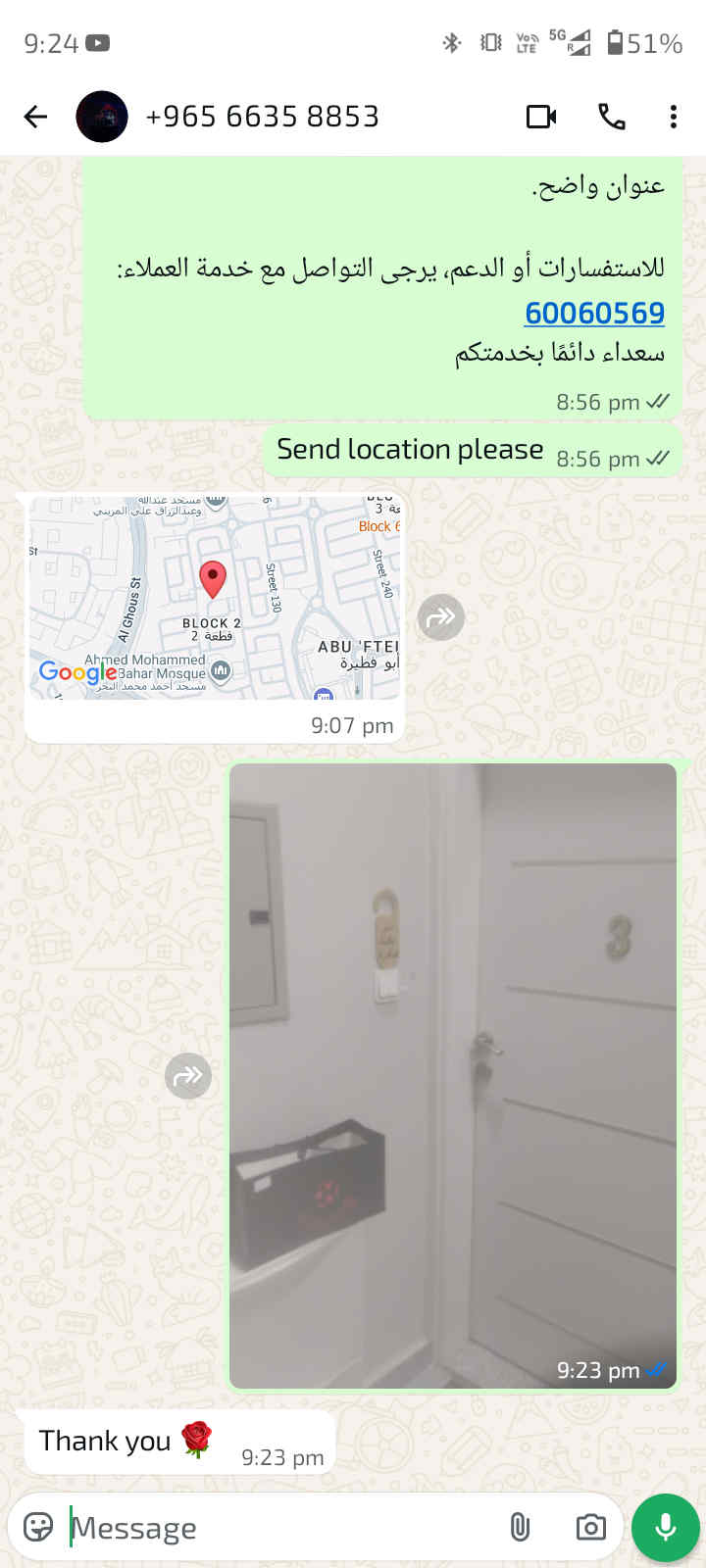Screen dimensions: 706x1568
Task: Record a voice message
Action: [665, 1527]
